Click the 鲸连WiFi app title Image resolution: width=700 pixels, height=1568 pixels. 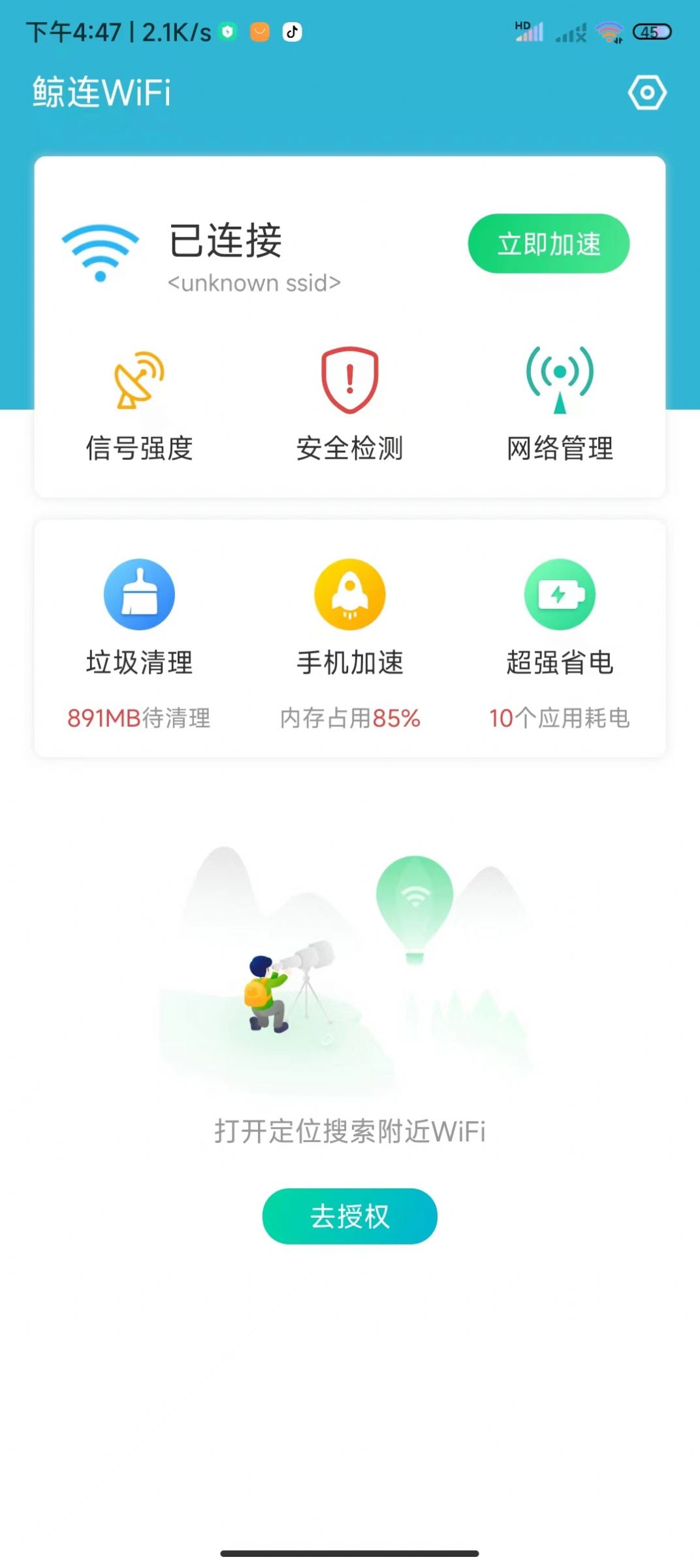click(101, 93)
